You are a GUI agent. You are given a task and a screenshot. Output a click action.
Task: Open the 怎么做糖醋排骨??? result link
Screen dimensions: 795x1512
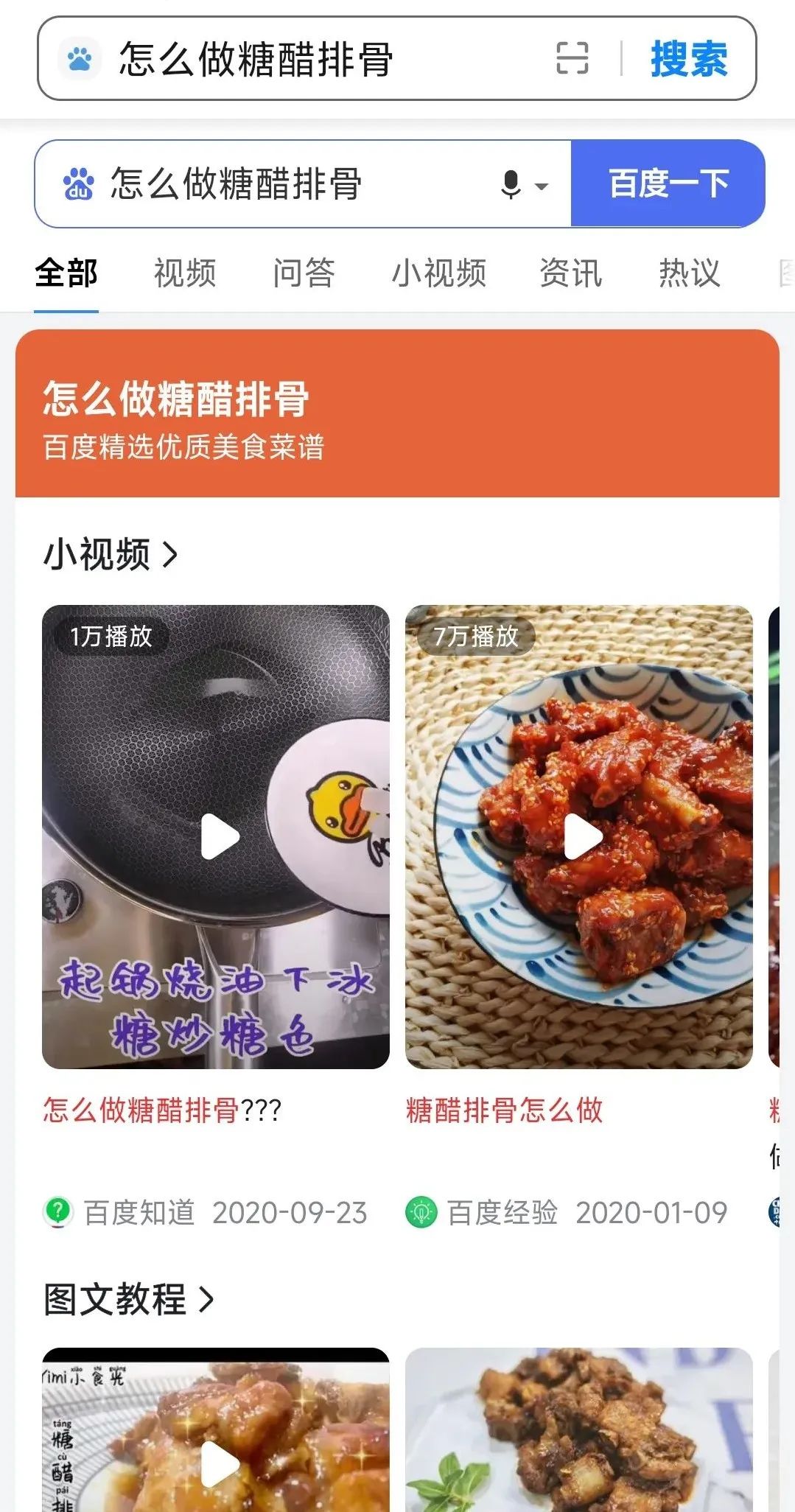[x=161, y=1114]
